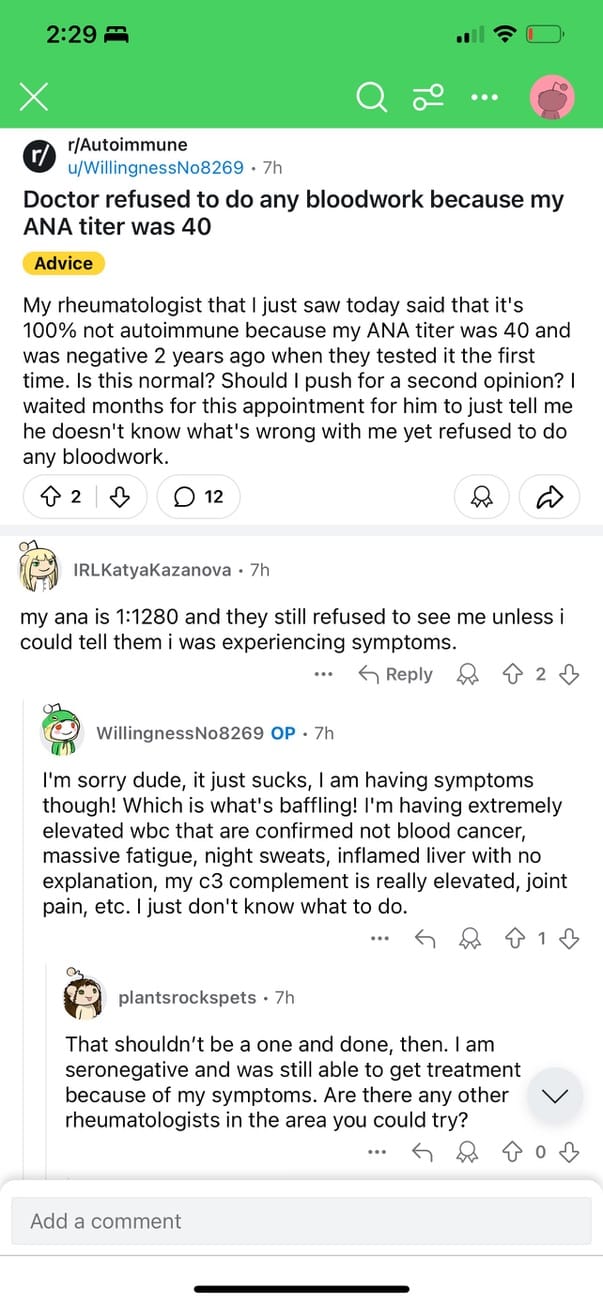Downvote the post
The height and width of the screenshot is (1304, 603).
click(117, 496)
